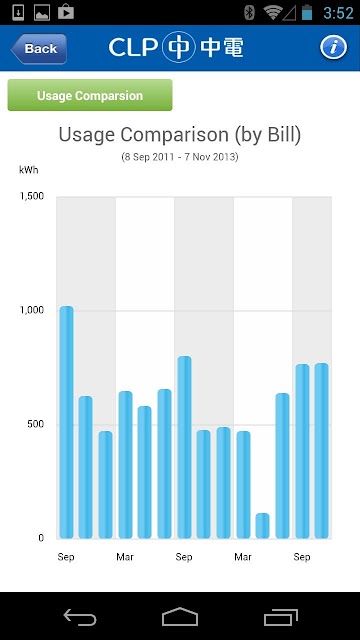Tap the system back navigation button

tap(80, 617)
